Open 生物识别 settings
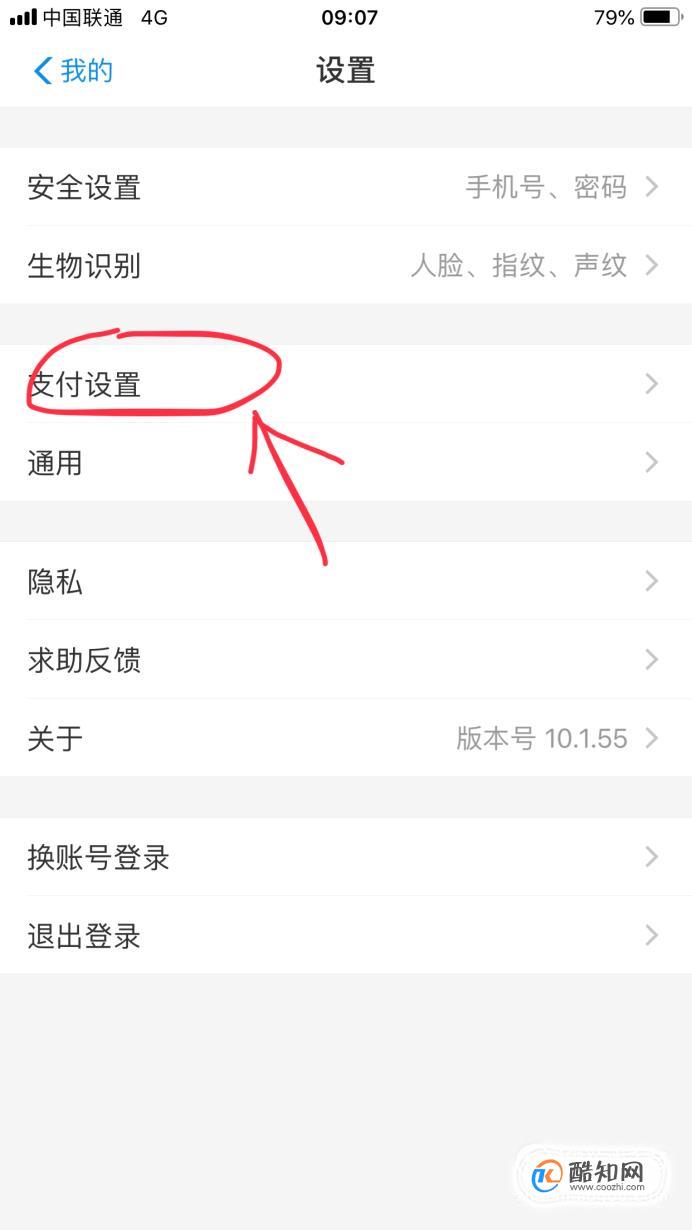This screenshot has width=692, height=1230. pyautogui.click(x=346, y=265)
